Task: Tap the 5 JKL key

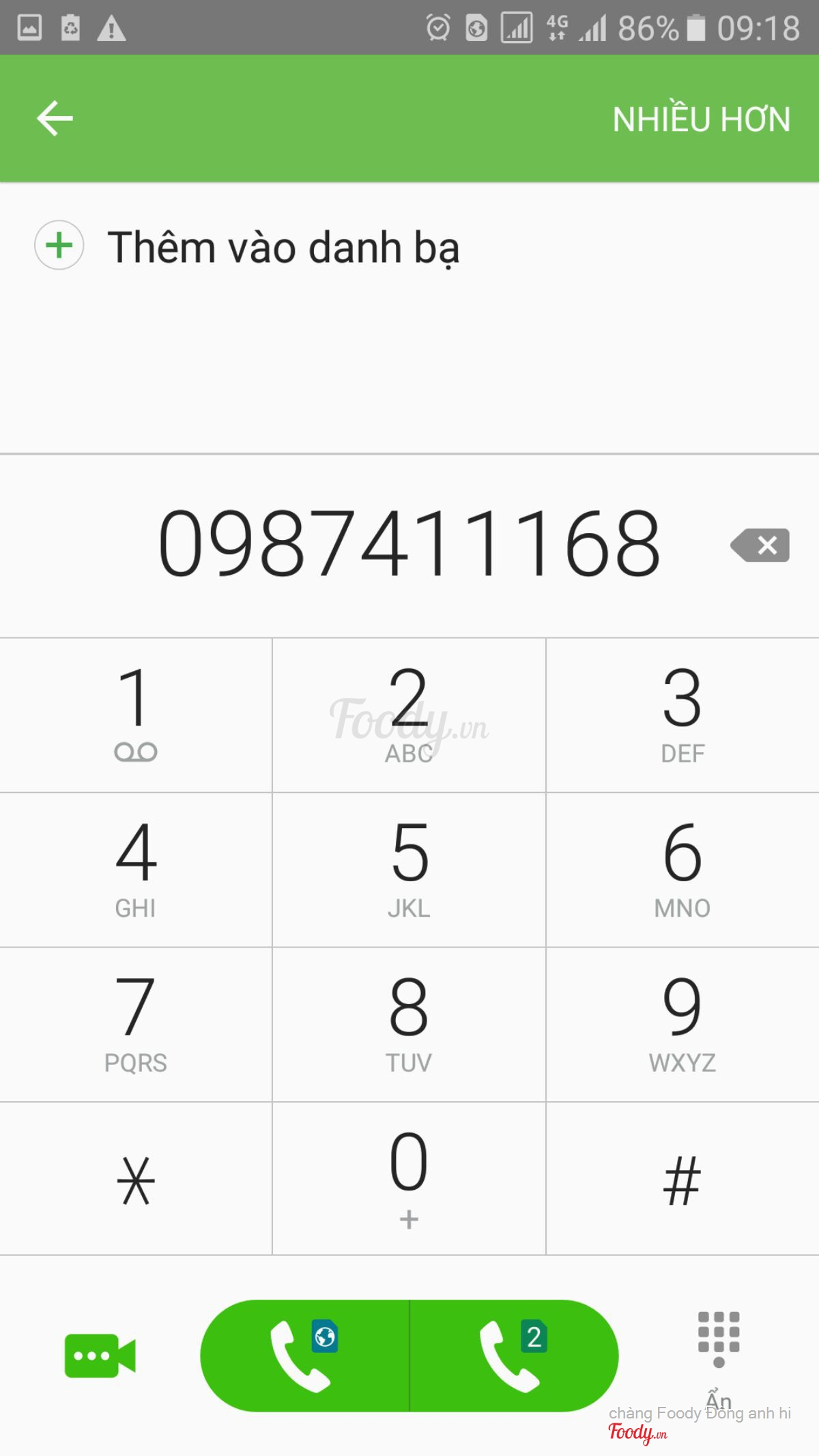Action: 409,869
